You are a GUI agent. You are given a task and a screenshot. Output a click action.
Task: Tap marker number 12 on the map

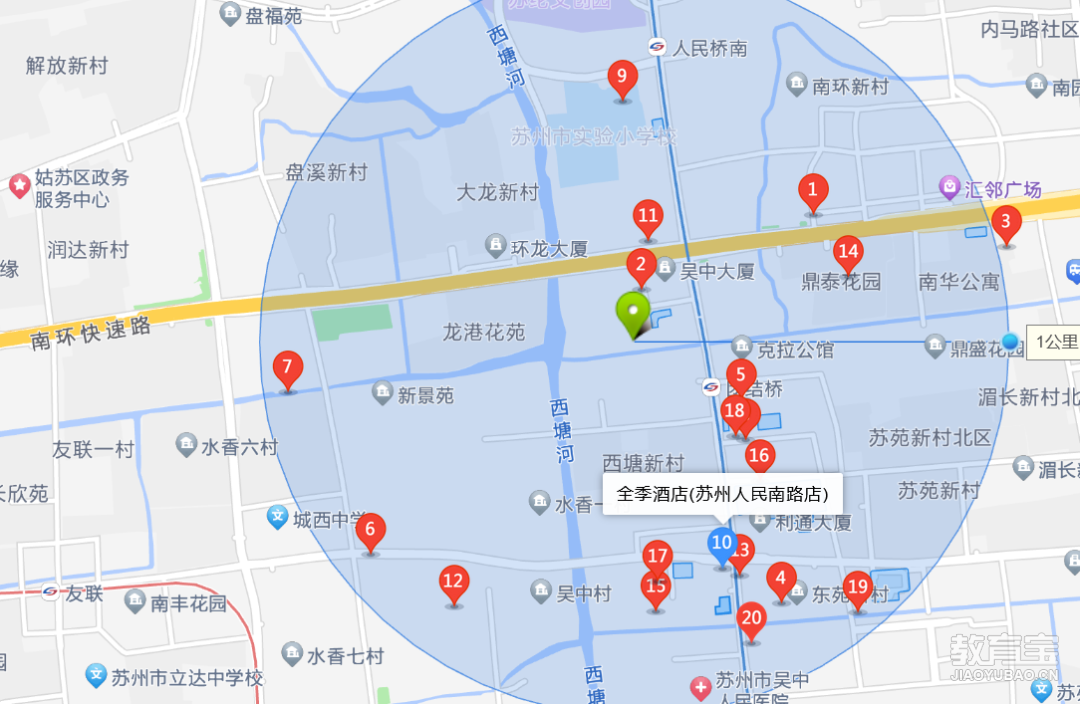coord(453,582)
